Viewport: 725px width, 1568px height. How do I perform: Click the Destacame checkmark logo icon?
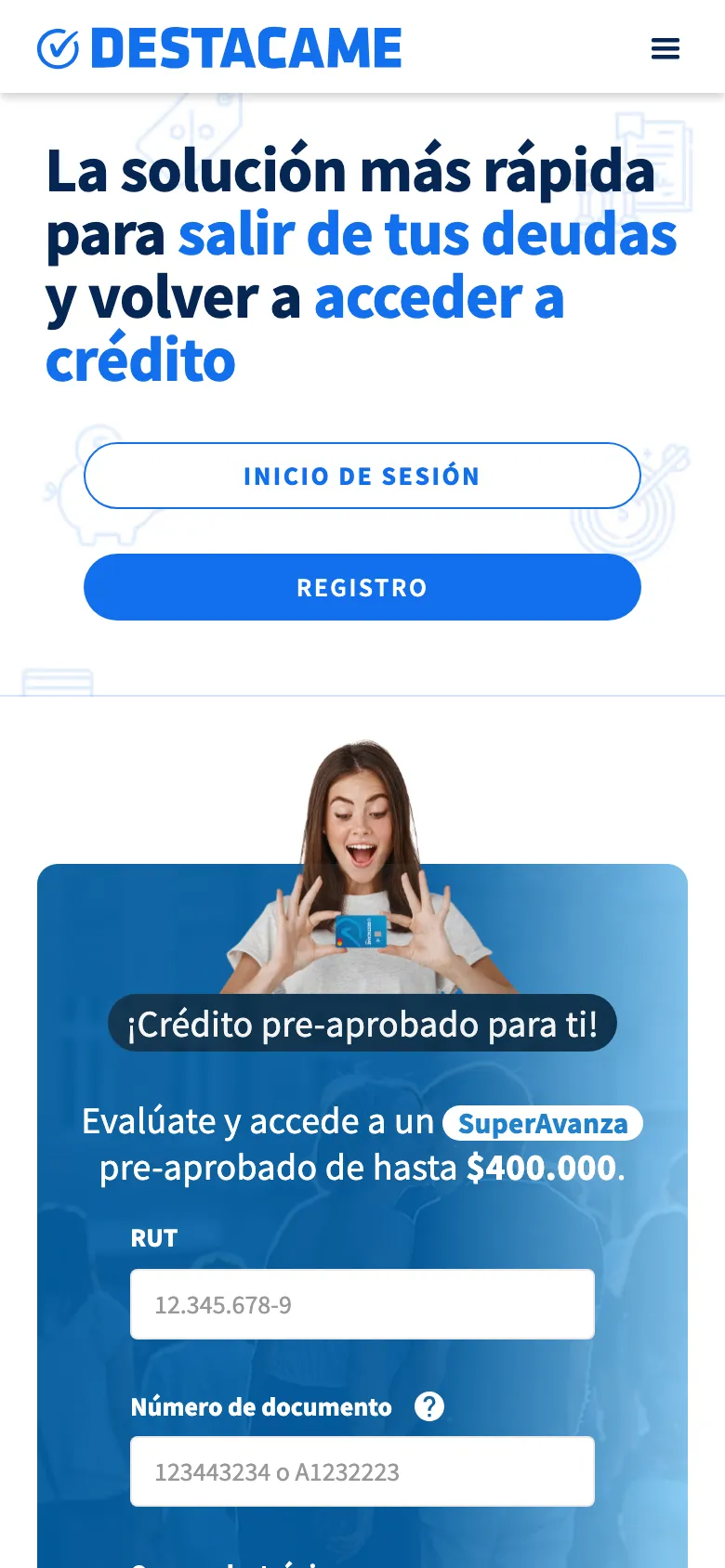(x=58, y=48)
